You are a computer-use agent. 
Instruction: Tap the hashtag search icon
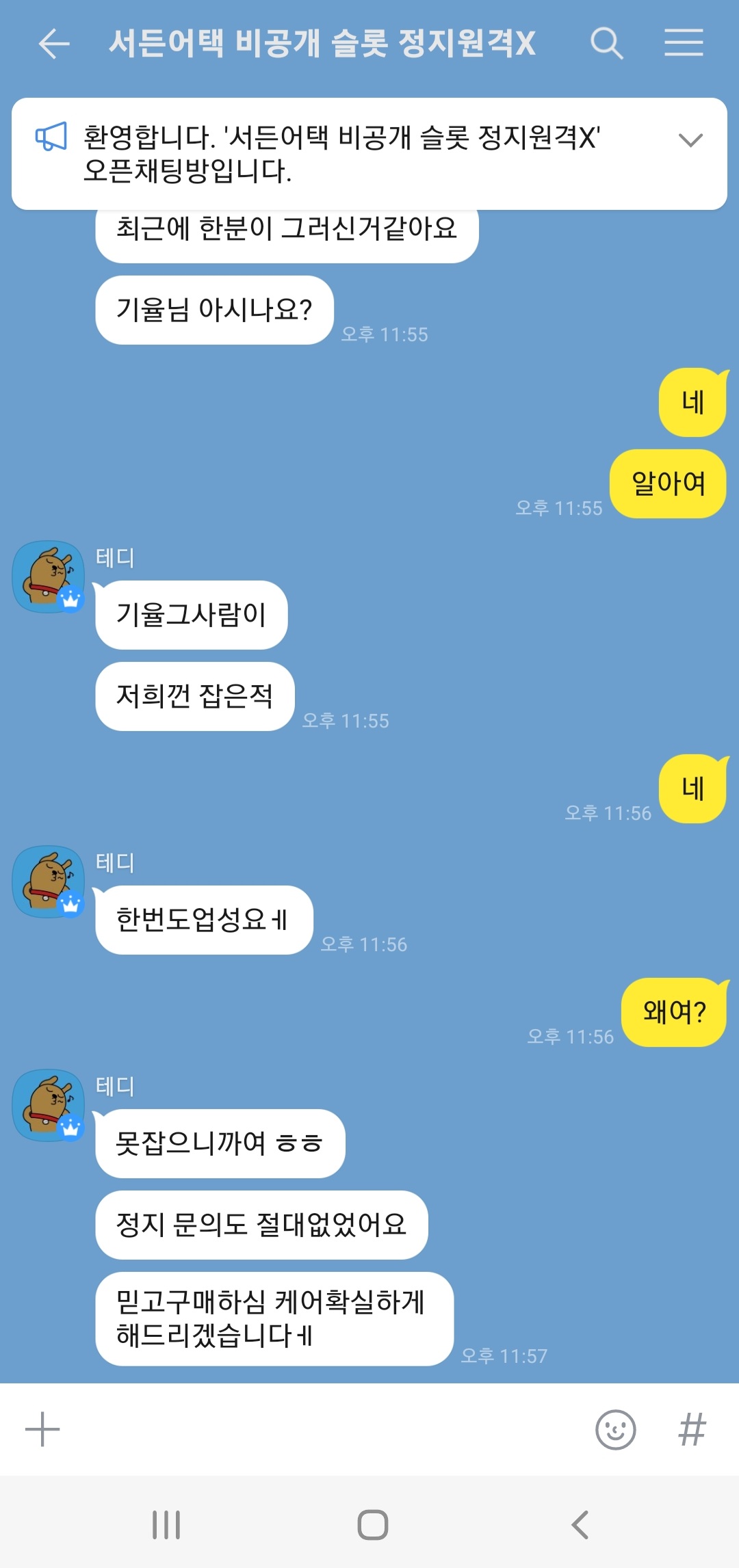pyautogui.click(x=692, y=1429)
